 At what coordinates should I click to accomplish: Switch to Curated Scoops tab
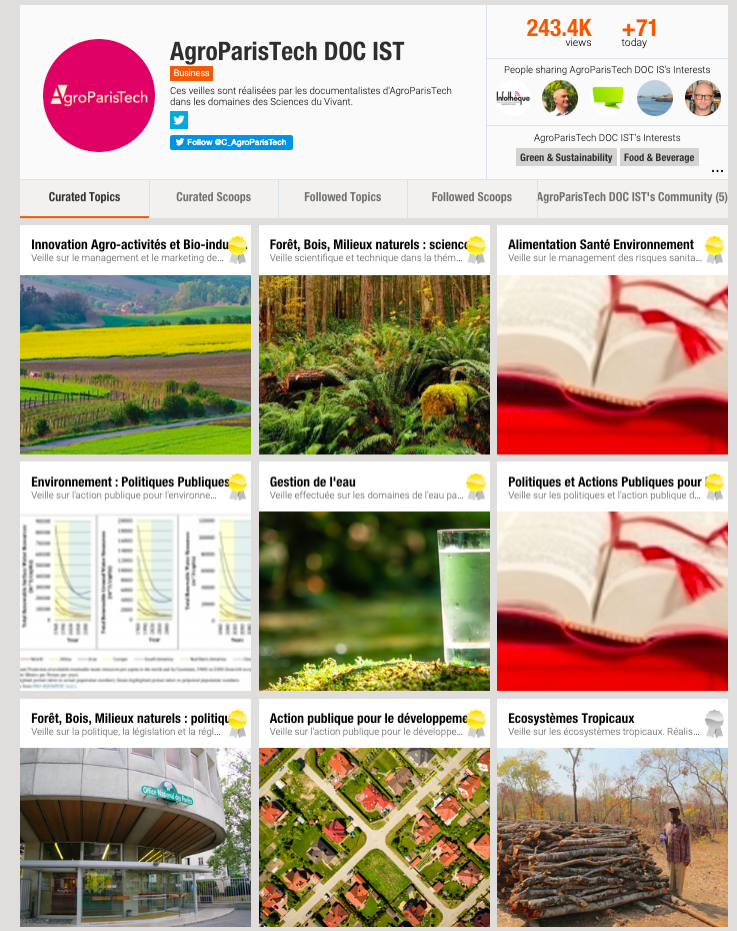pyautogui.click(x=213, y=197)
